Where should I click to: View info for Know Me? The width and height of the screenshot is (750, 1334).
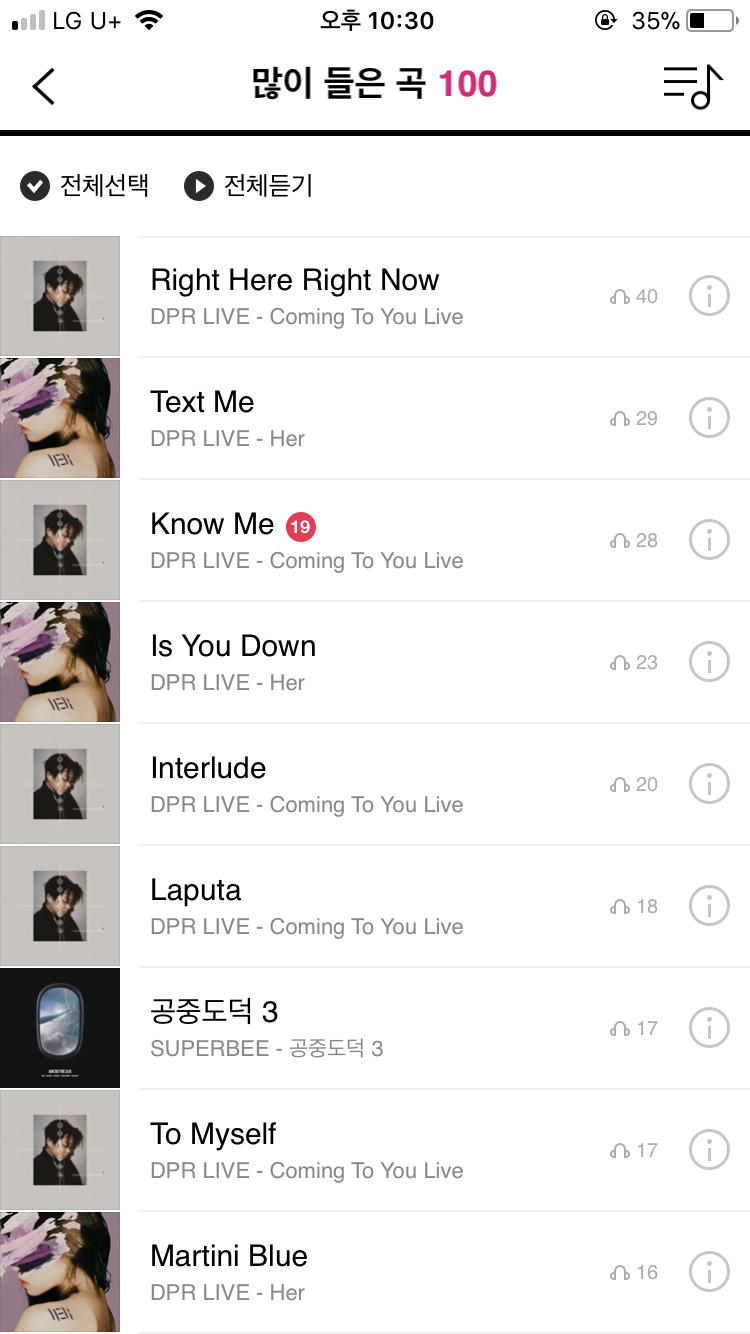click(709, 541)
